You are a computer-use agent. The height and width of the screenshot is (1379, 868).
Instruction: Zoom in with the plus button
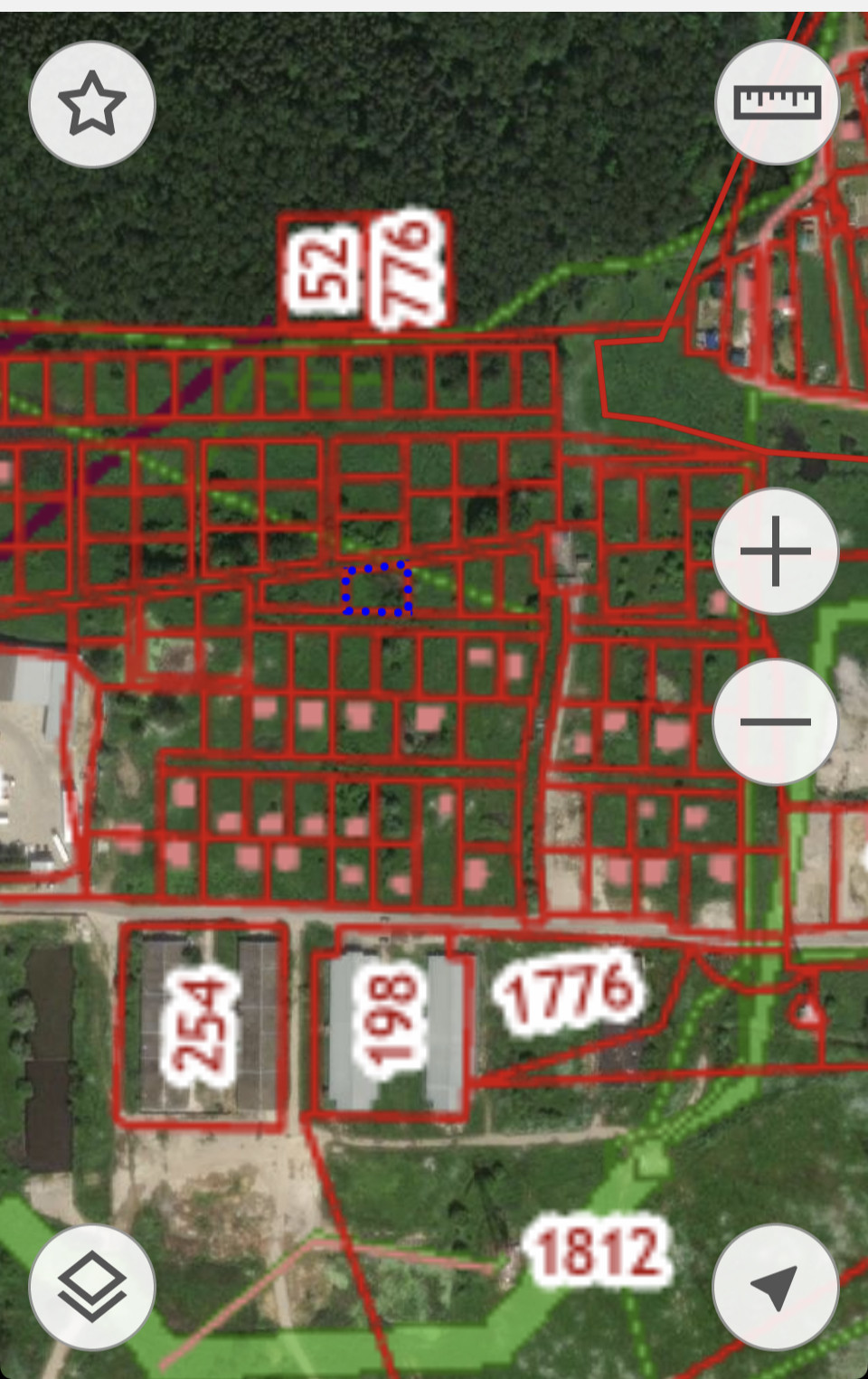point(776,551)
